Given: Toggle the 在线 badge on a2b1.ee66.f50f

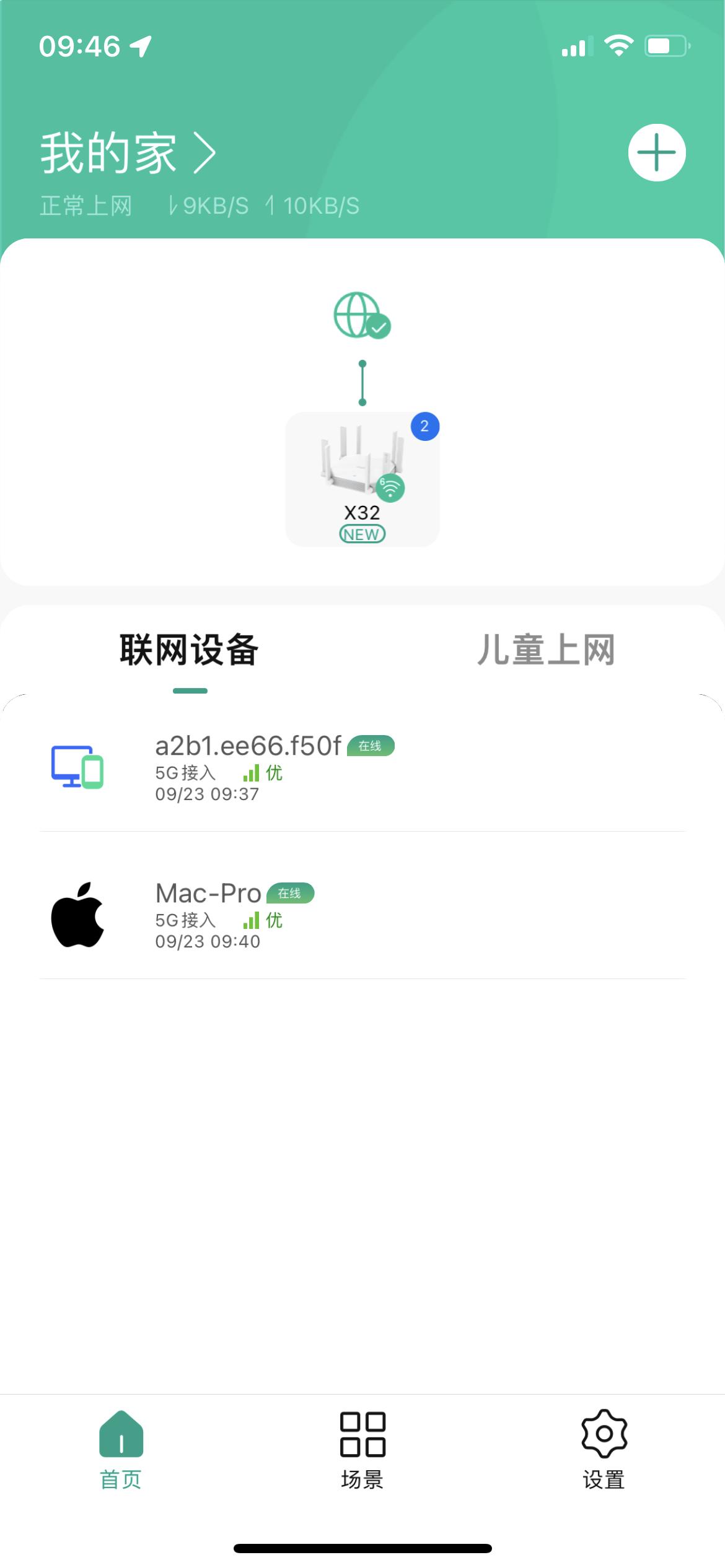Looking at the screenshot, I should coord(373,747).
